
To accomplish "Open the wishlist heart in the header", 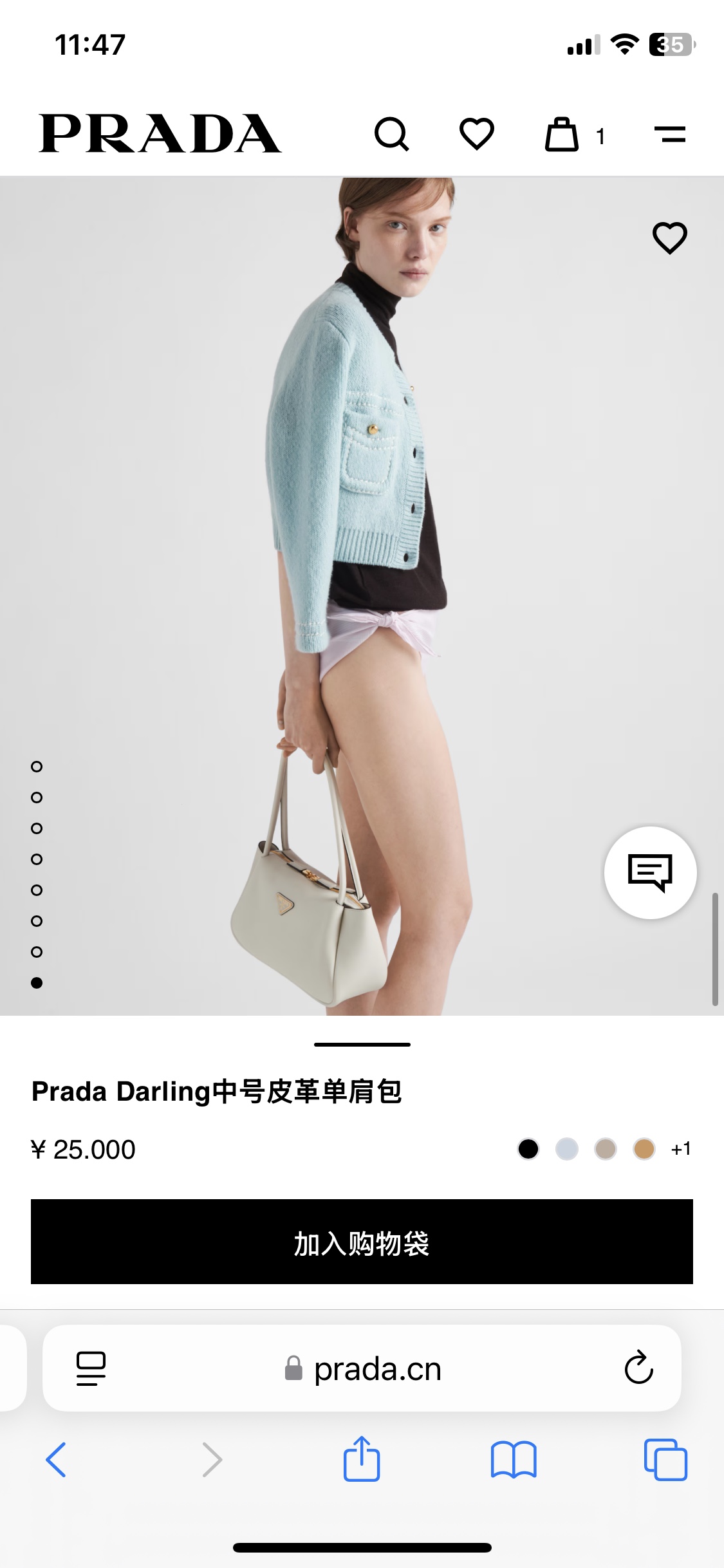I will (x=476, y=135).
